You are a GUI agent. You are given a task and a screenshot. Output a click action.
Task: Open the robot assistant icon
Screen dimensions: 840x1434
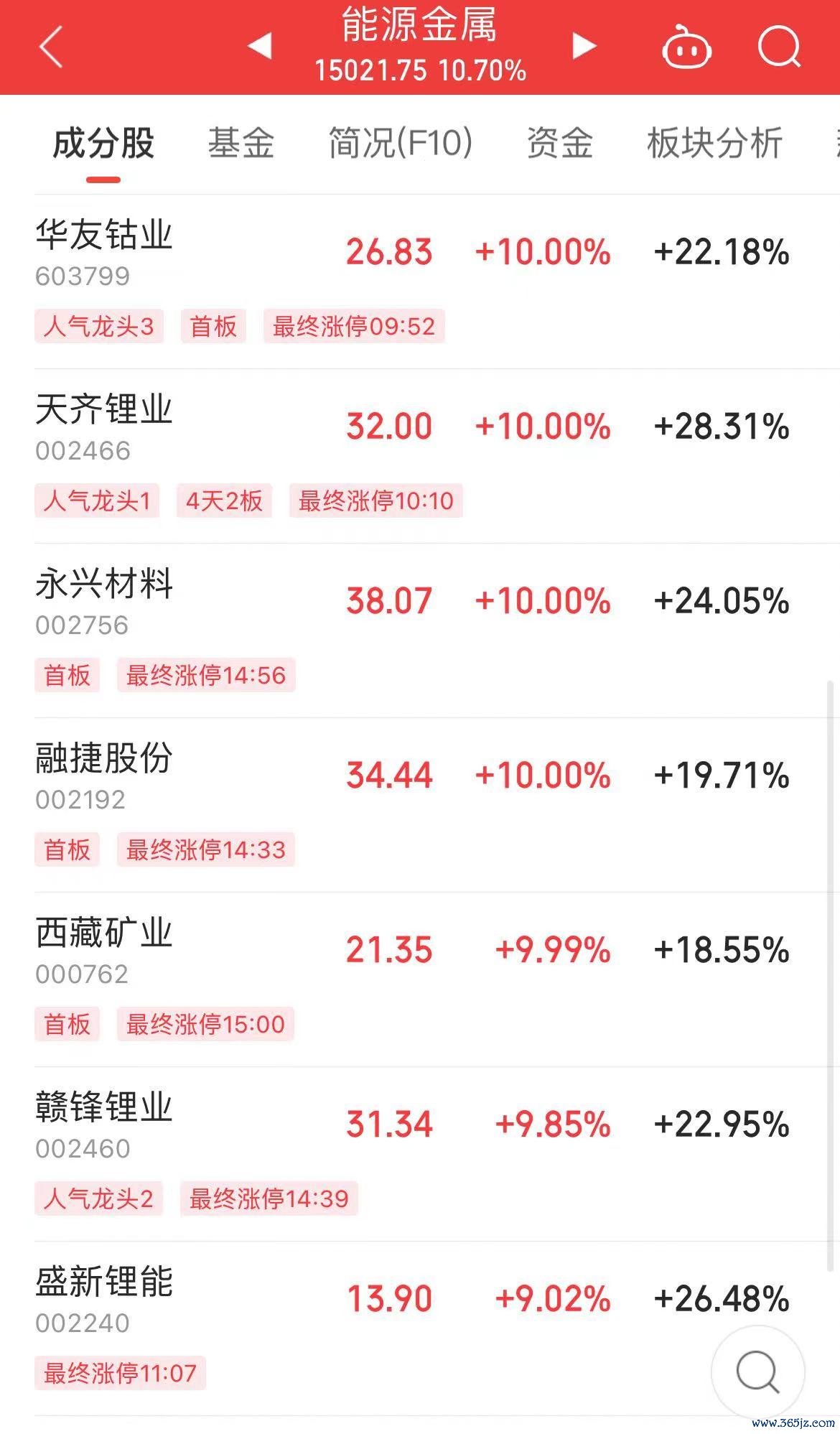pyautogui.click(x=686, y=47)
